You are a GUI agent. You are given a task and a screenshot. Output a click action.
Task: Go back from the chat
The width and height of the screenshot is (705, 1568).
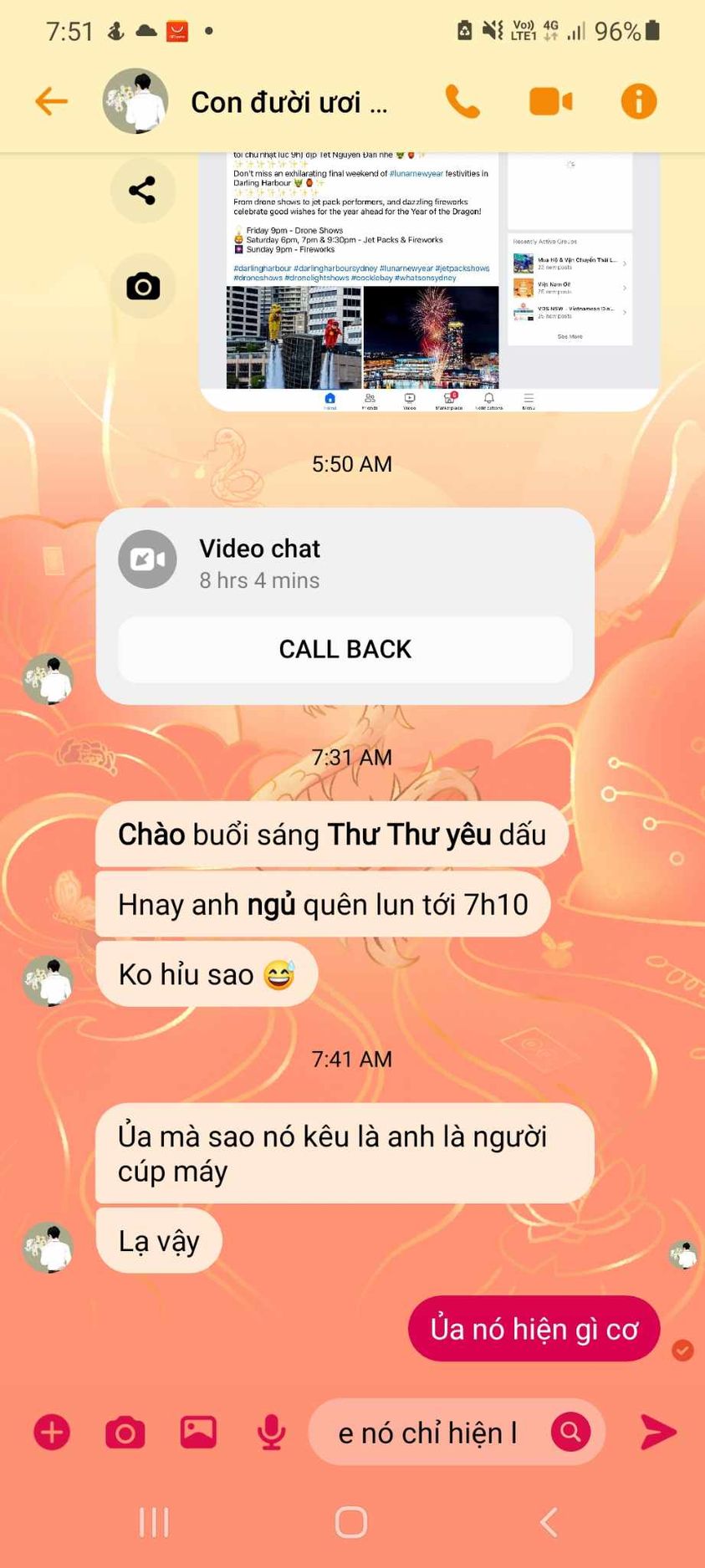click(51, 102)
